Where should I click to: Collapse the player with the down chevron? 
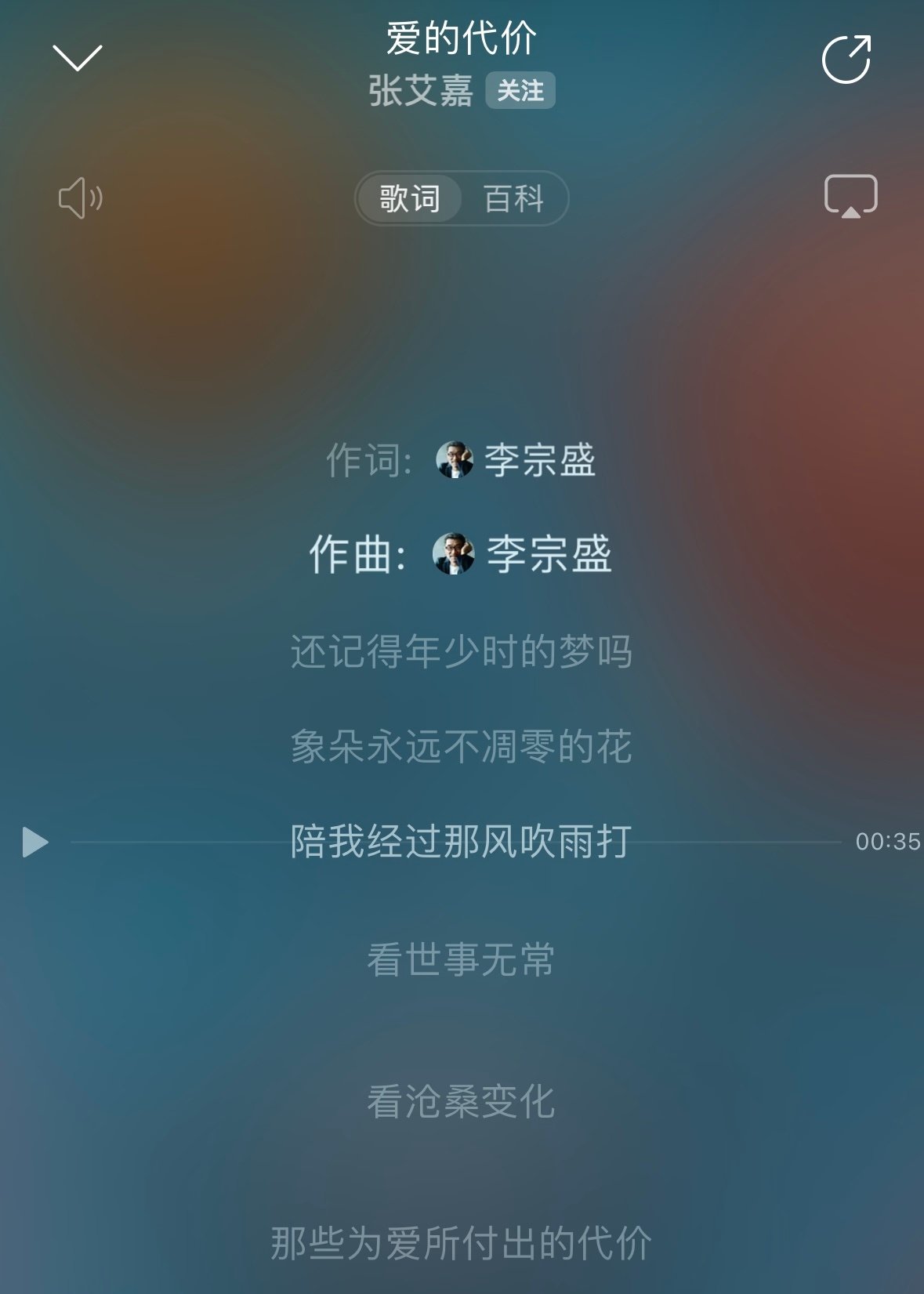point(77,57)
